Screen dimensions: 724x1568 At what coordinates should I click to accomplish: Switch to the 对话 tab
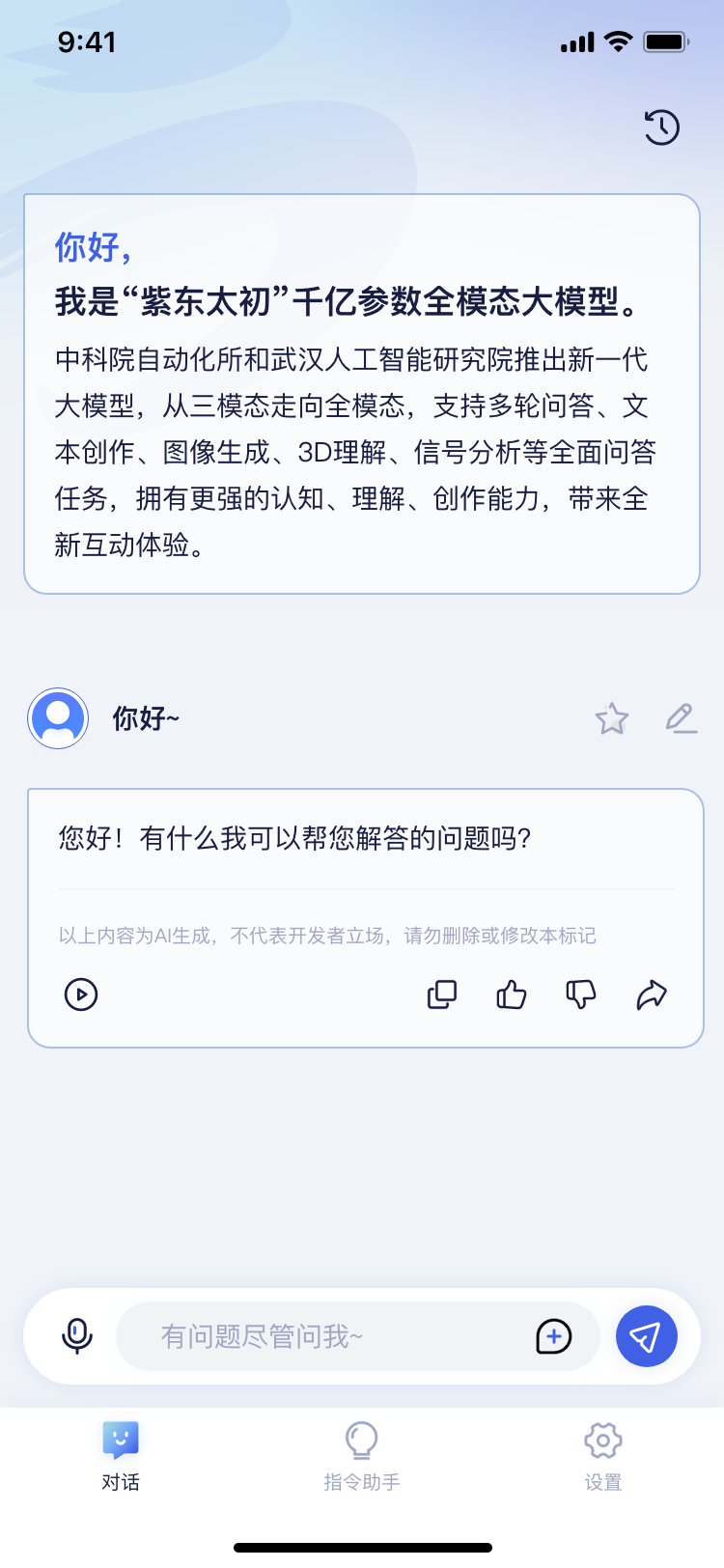click(121, 1456)
